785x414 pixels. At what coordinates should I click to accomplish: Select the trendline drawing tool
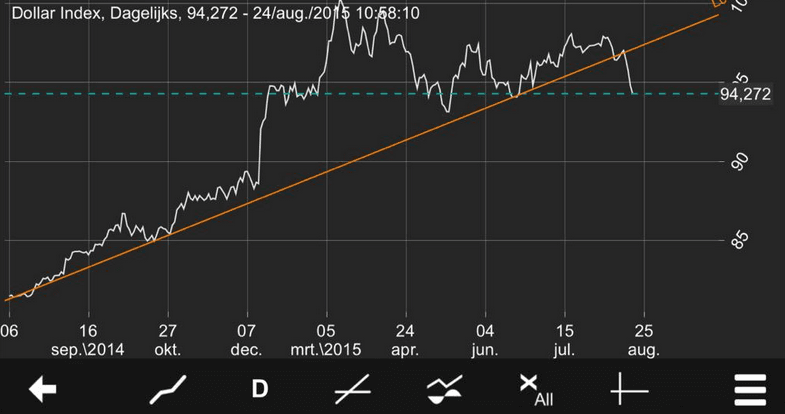[352, 389]
